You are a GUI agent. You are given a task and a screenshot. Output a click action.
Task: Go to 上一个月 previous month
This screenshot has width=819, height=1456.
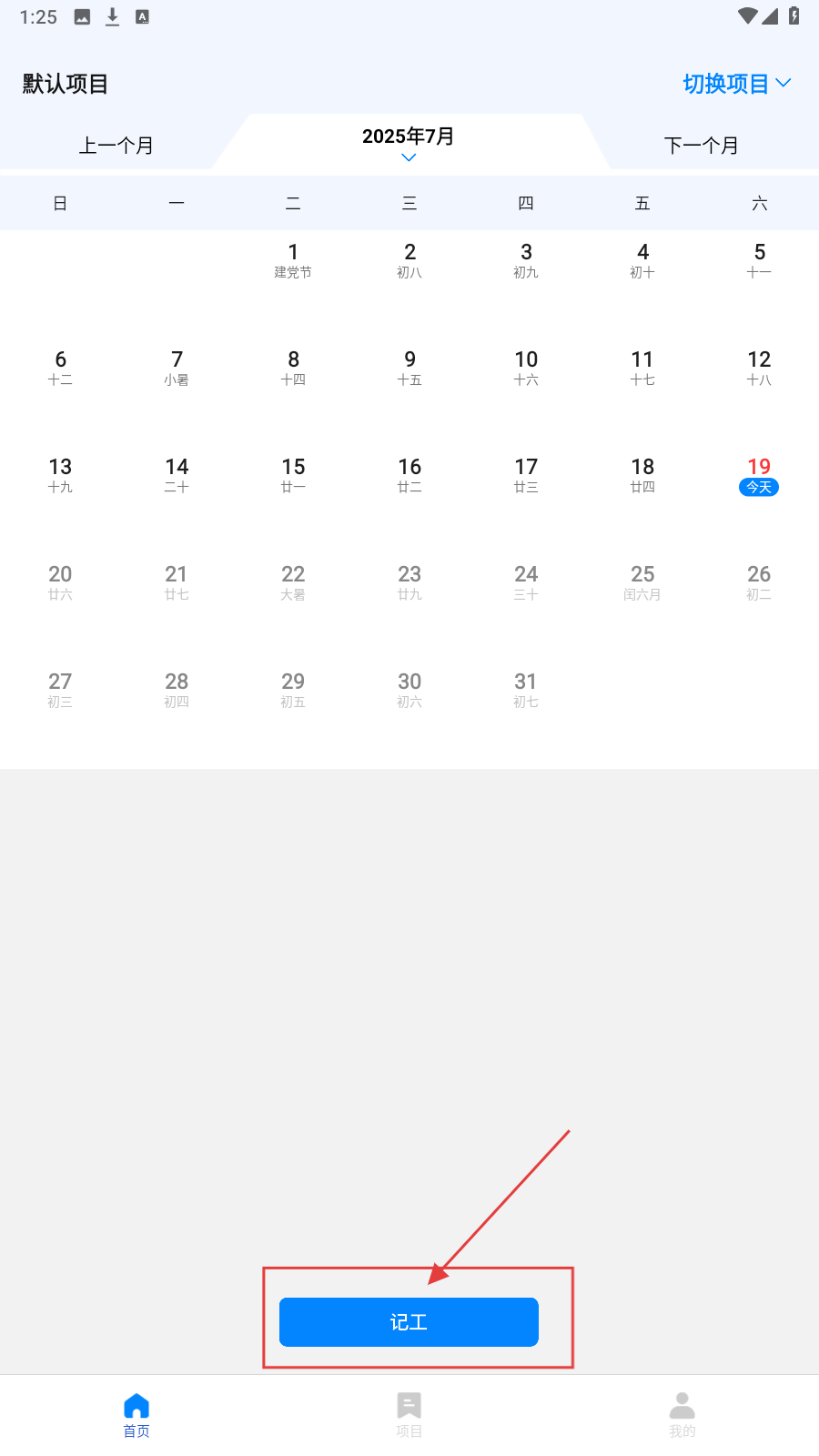pyautogui.click(x=116, y=146)
